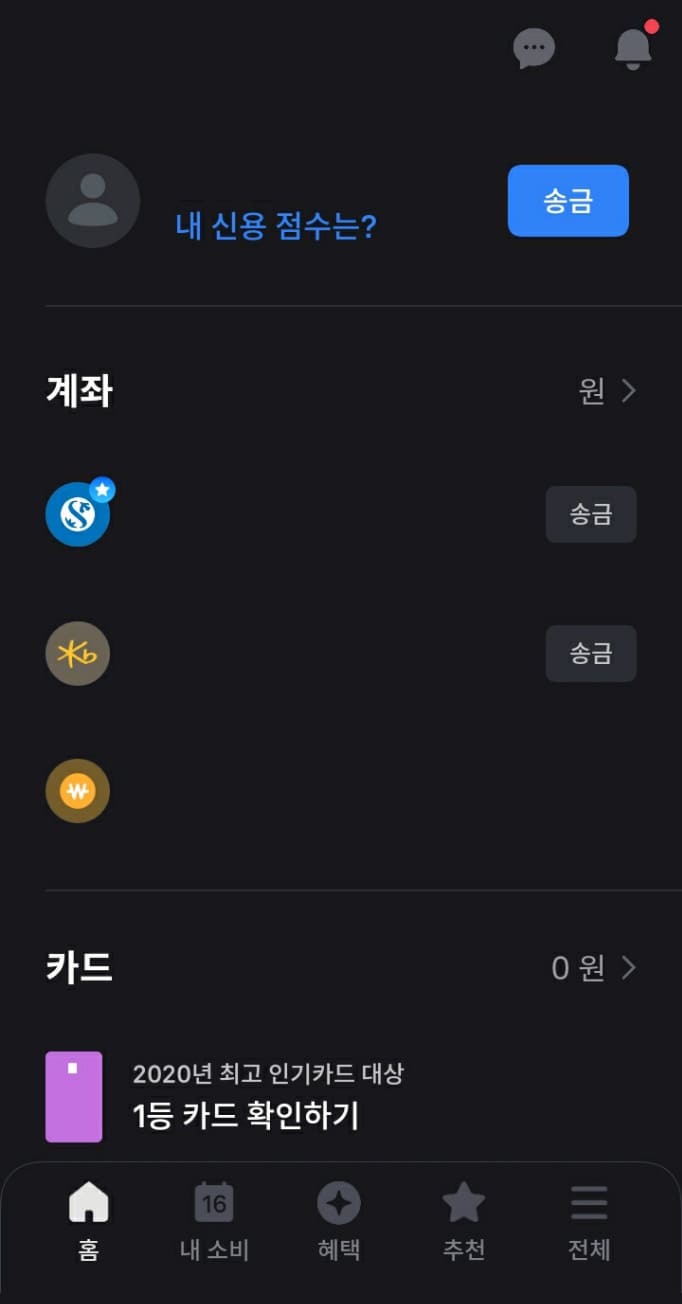Open the chat bubble icon
This screenshot has width=682, height=1304.
[534, 48]
